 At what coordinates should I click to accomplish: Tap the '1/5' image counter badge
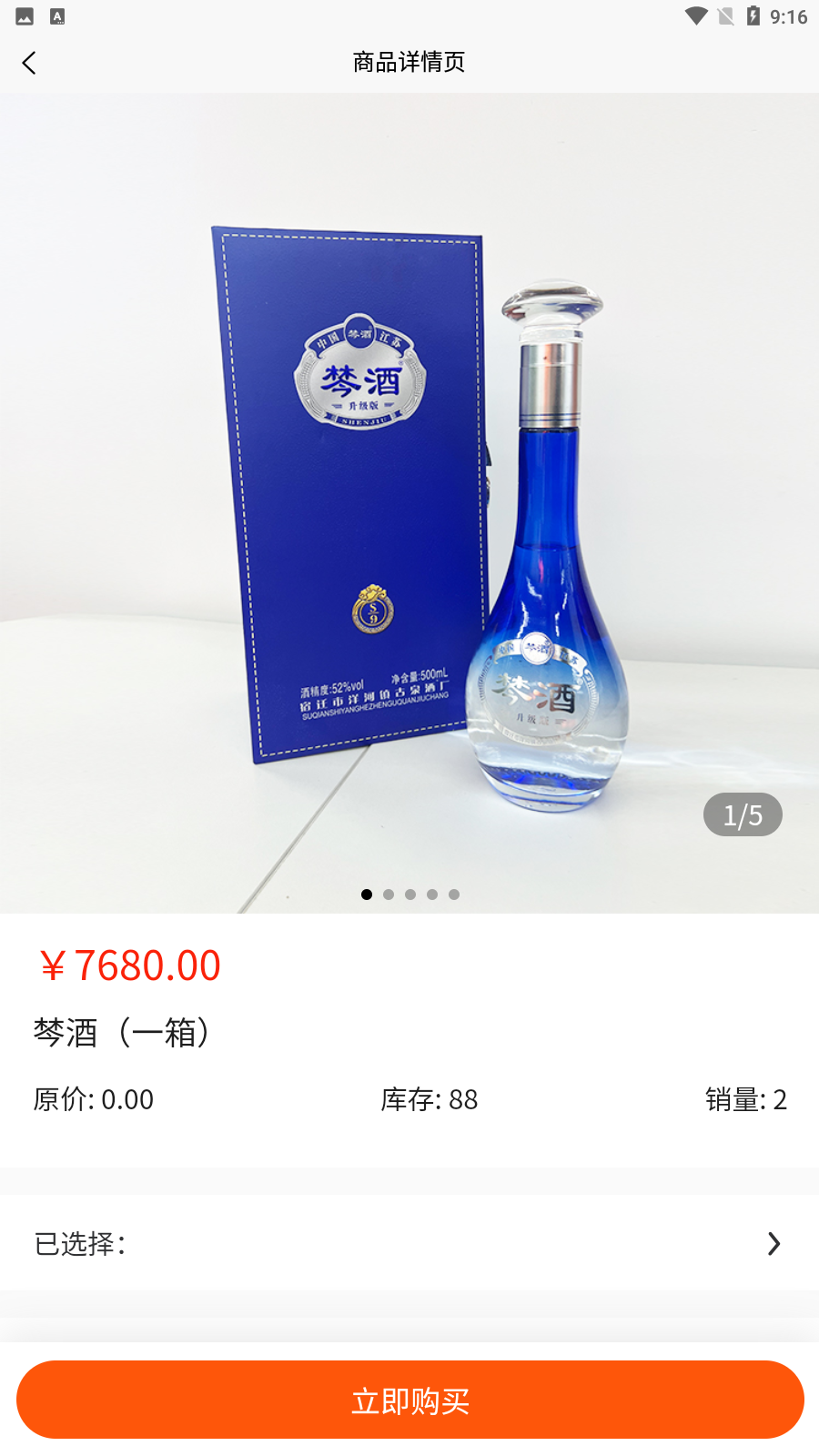743,814
